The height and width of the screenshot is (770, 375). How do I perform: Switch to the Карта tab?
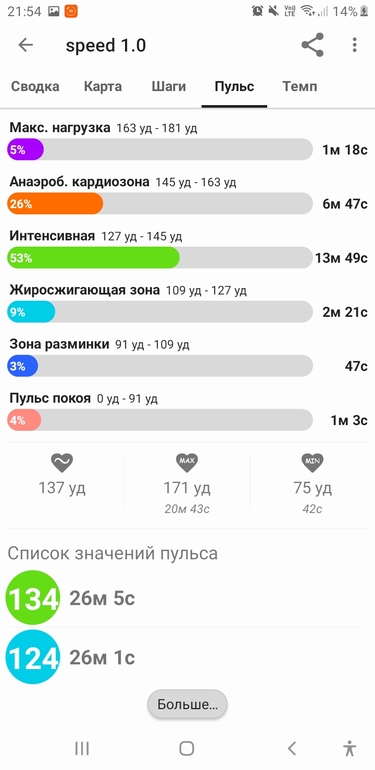[x=103, y=87]
